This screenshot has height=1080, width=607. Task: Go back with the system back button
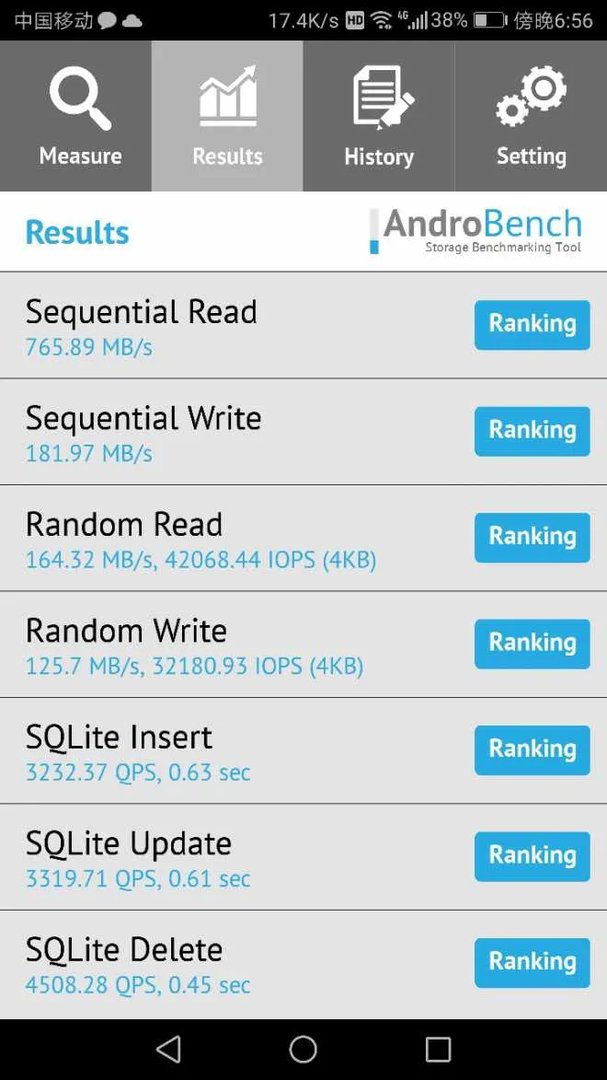pyautogui.click(x=168, y=1049)
